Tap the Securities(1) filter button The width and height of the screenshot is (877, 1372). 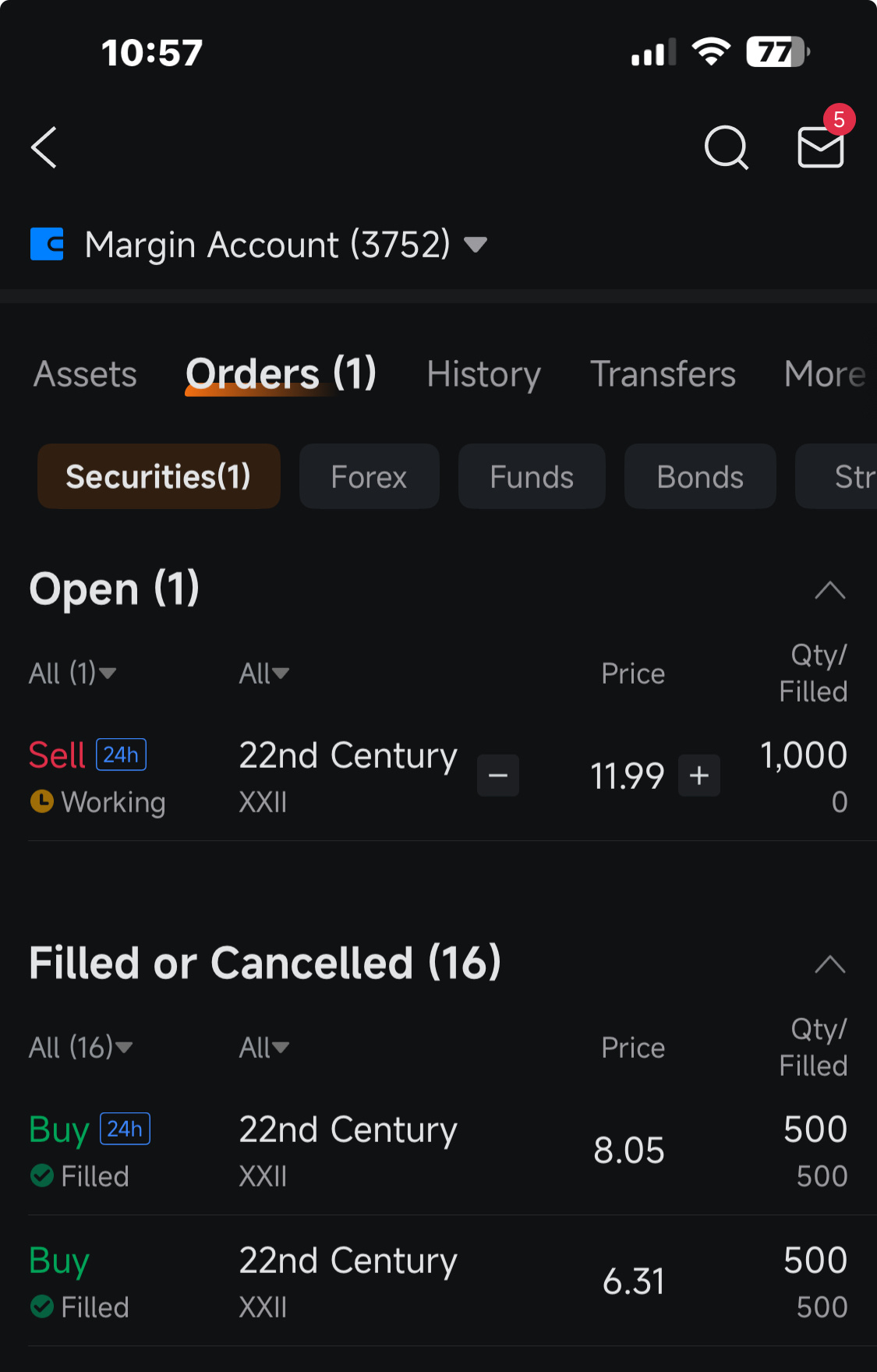pyautogui.click(x=158, y=476)
